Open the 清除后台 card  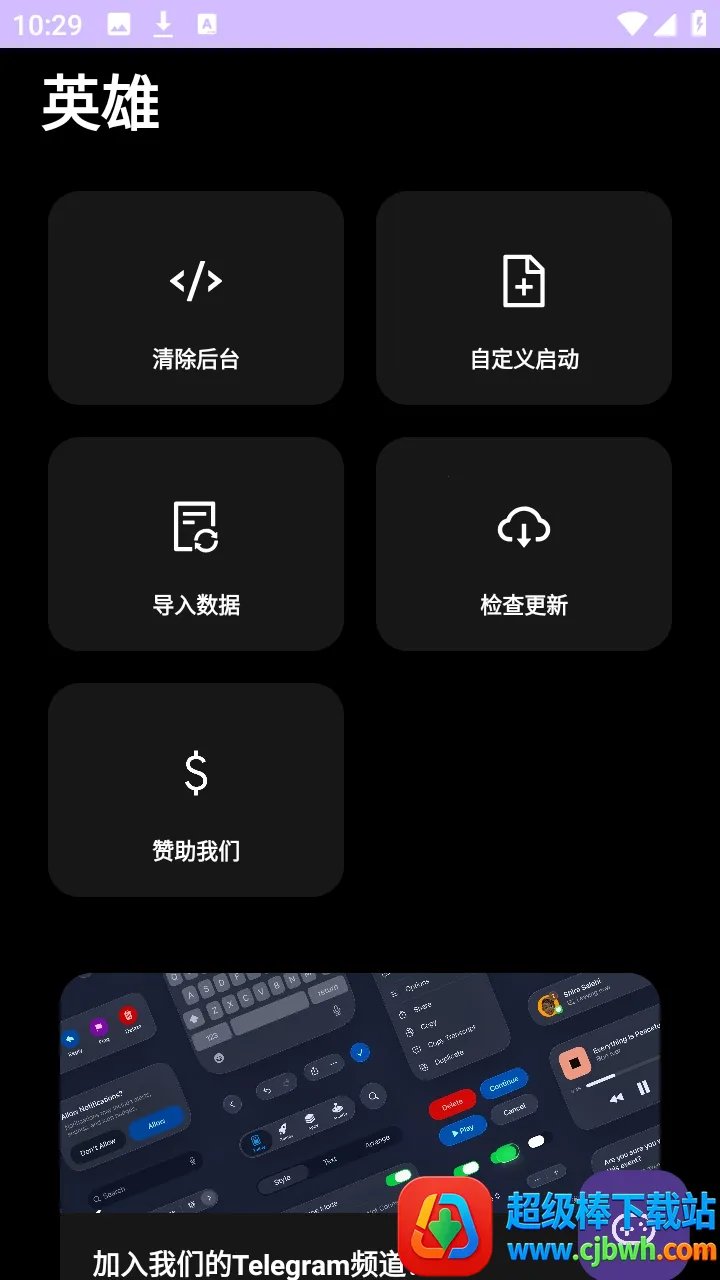point(196,298)
